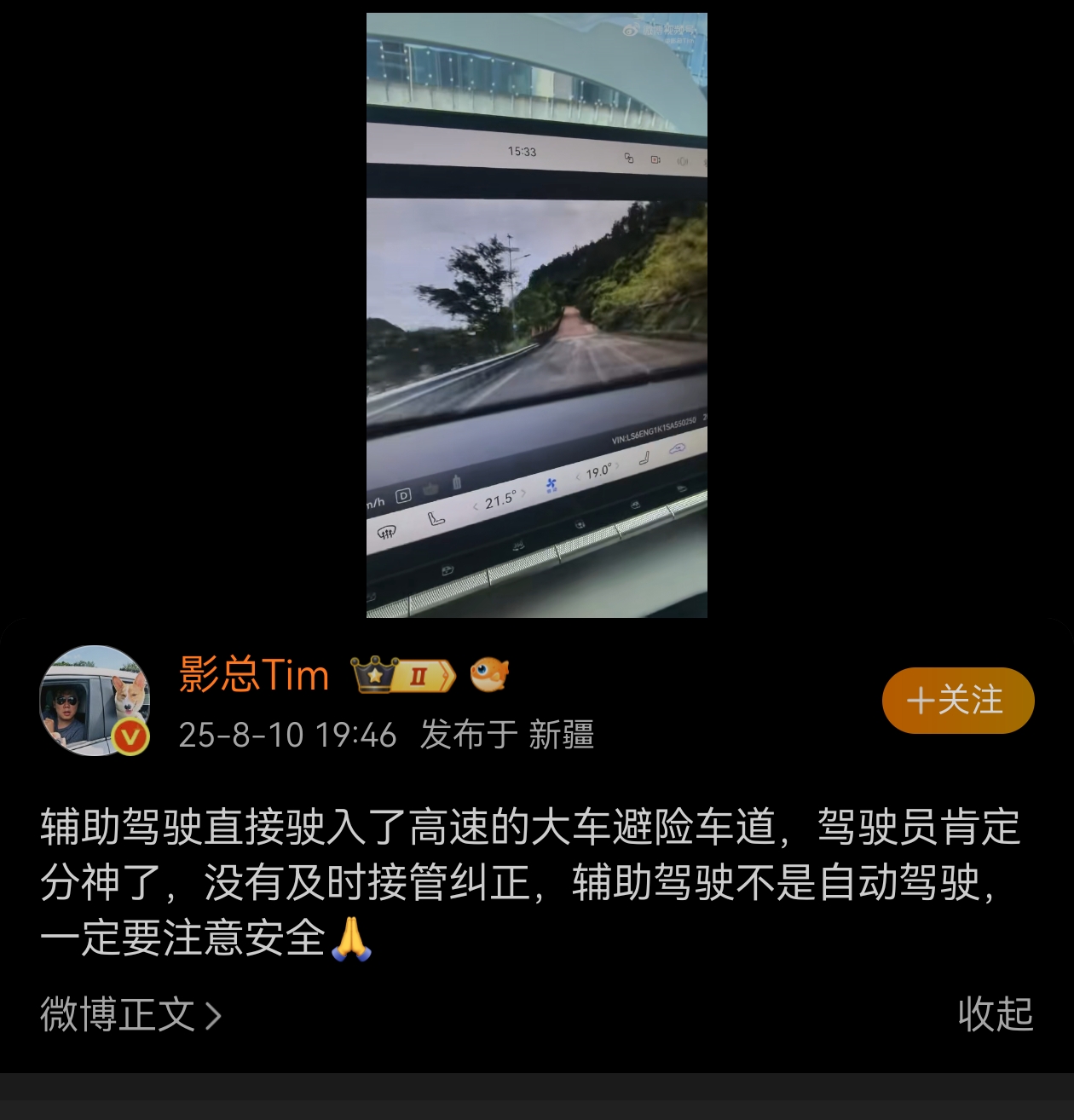Viewport: 1074px width, 1120px height.
Task: Follow 影总Tim with the +关注 button
Action: 957,701
